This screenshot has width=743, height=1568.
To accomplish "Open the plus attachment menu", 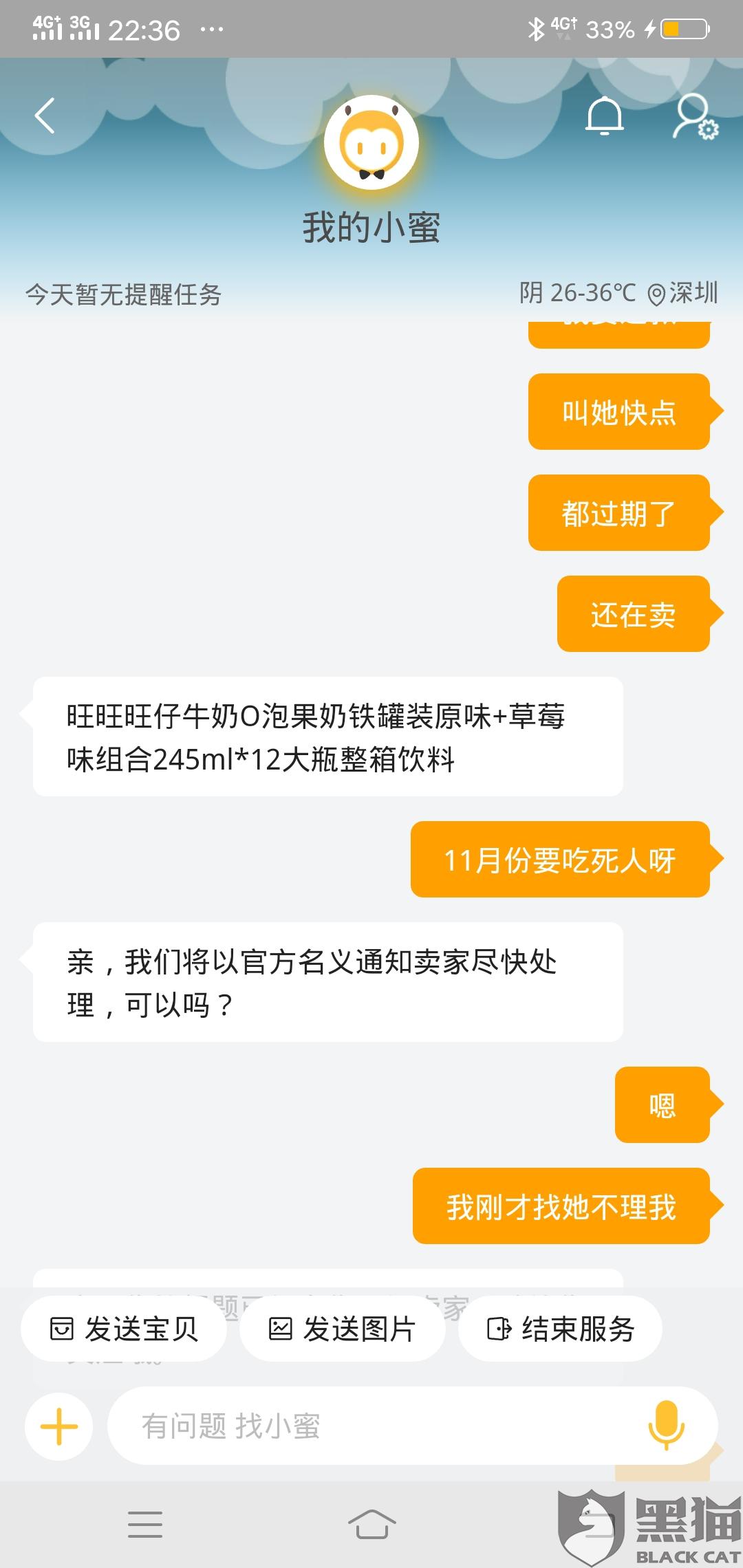I will click(59, 1426).
